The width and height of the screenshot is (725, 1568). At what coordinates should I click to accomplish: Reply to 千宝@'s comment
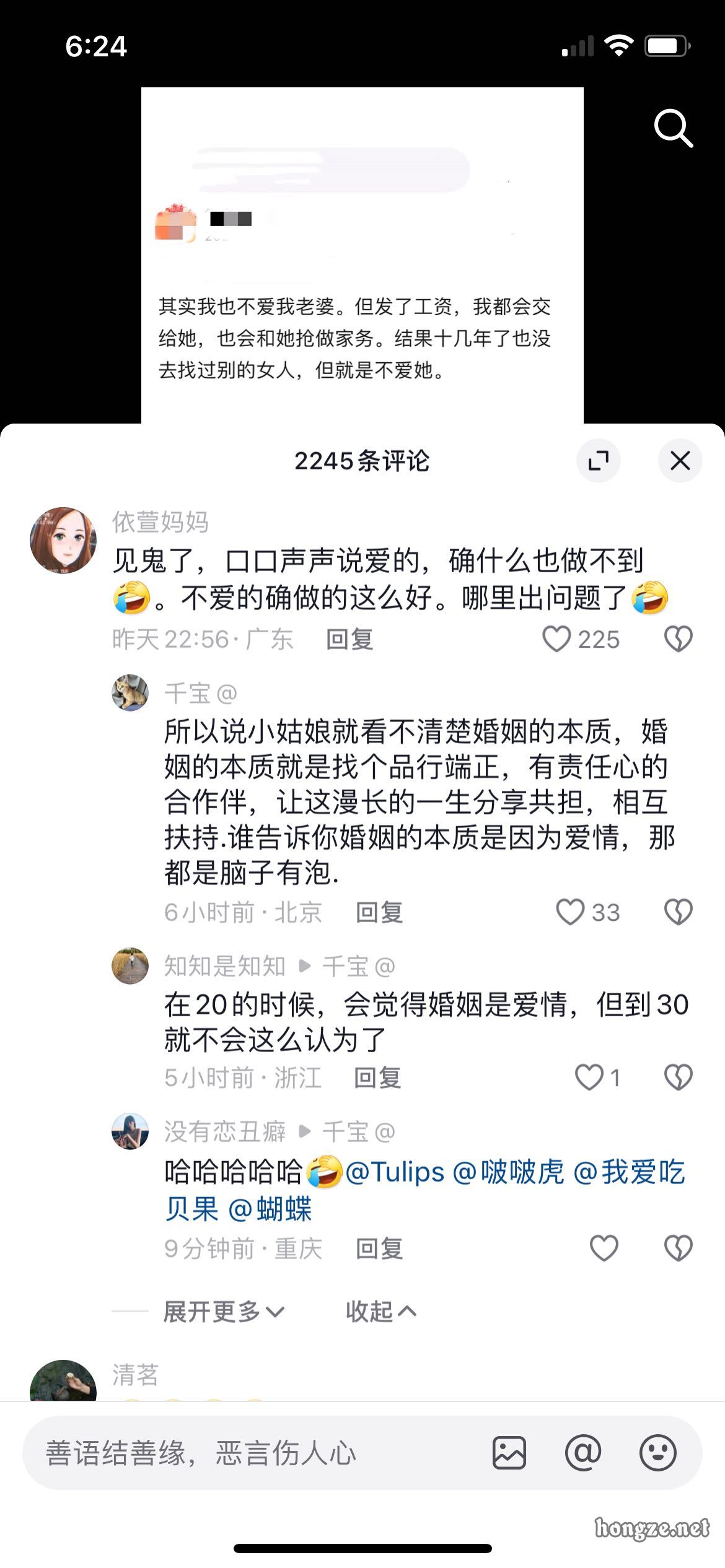click(379, 912)
